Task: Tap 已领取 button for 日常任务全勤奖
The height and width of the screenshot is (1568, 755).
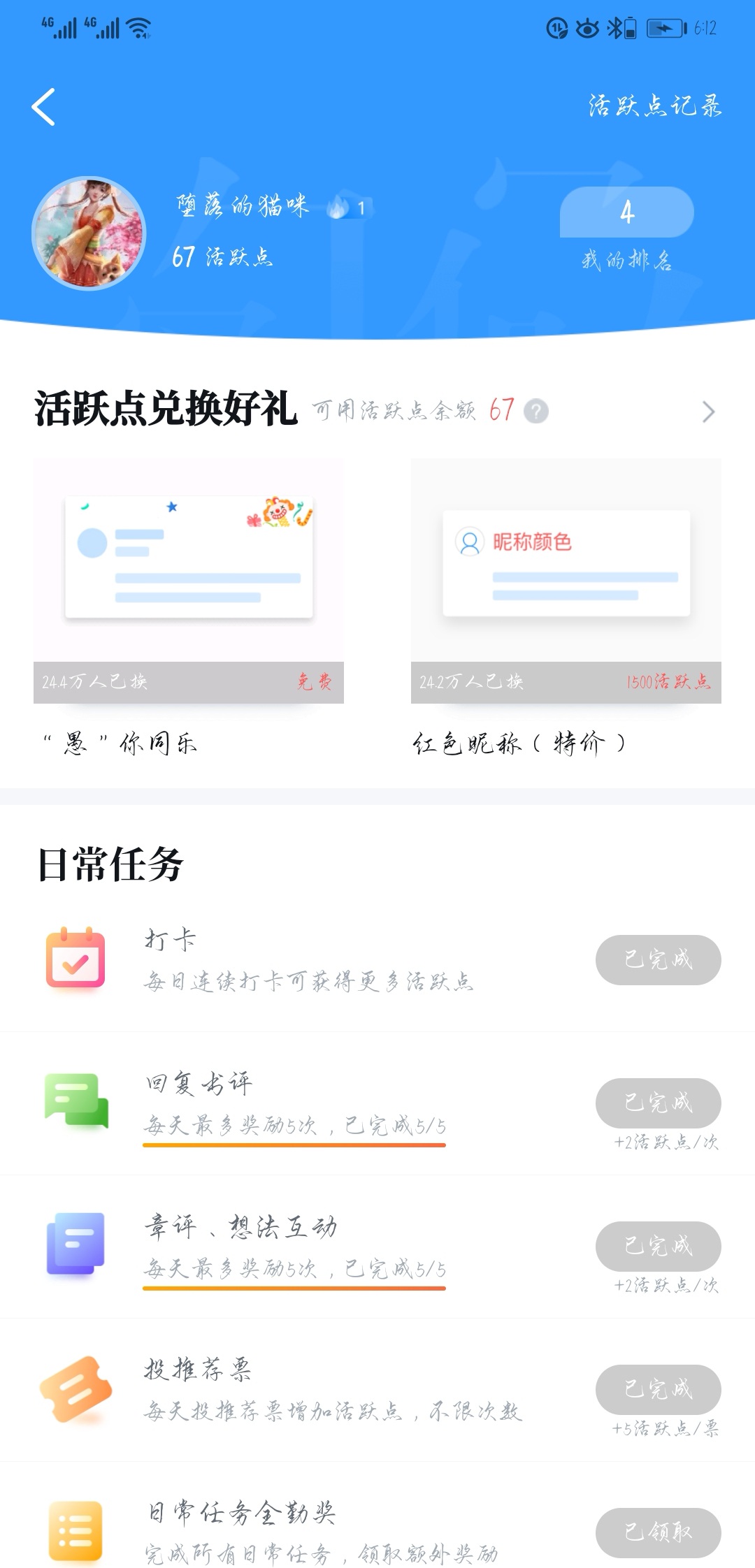Action: click(658, 1532)
